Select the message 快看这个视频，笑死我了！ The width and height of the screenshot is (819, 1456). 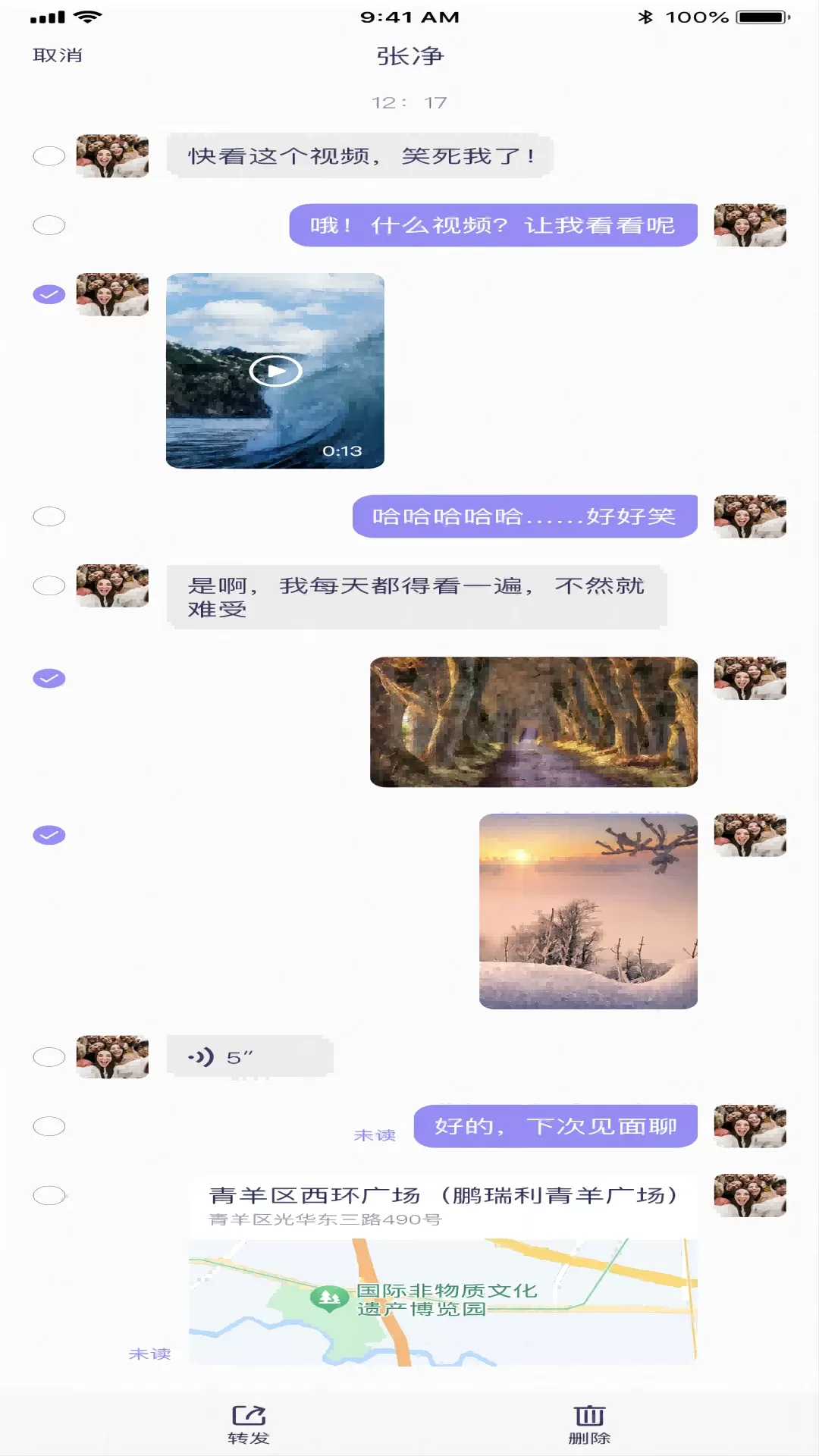(49, 156)
